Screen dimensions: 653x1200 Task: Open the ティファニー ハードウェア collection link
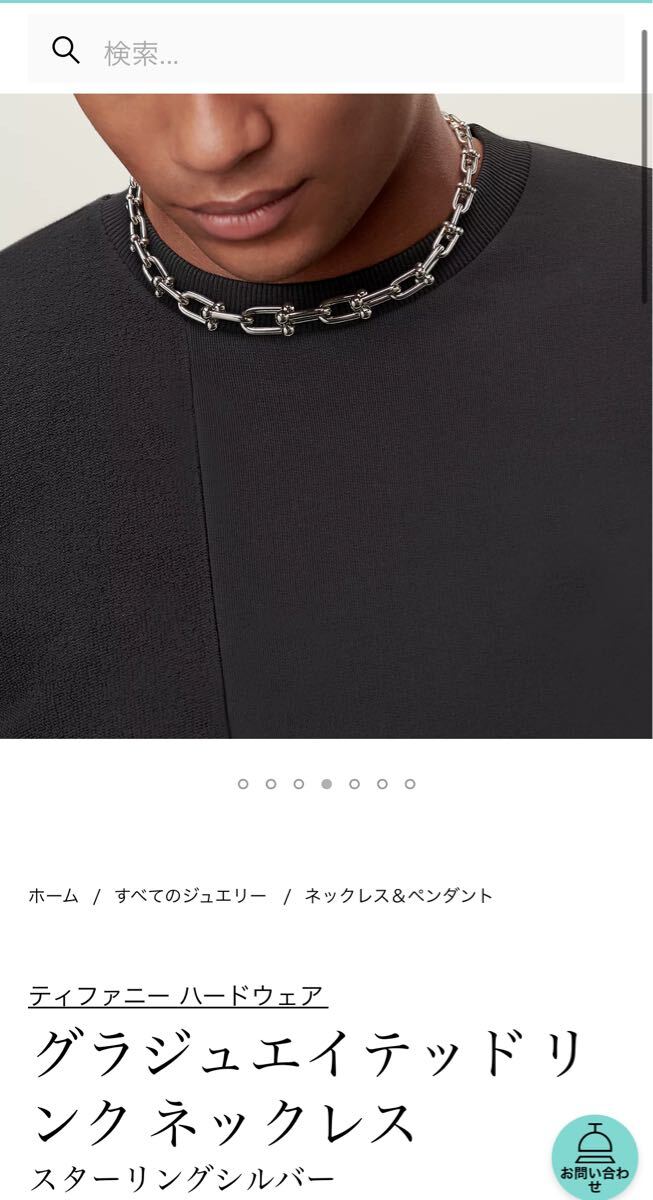pyautogui.click(x=178, y=995)
